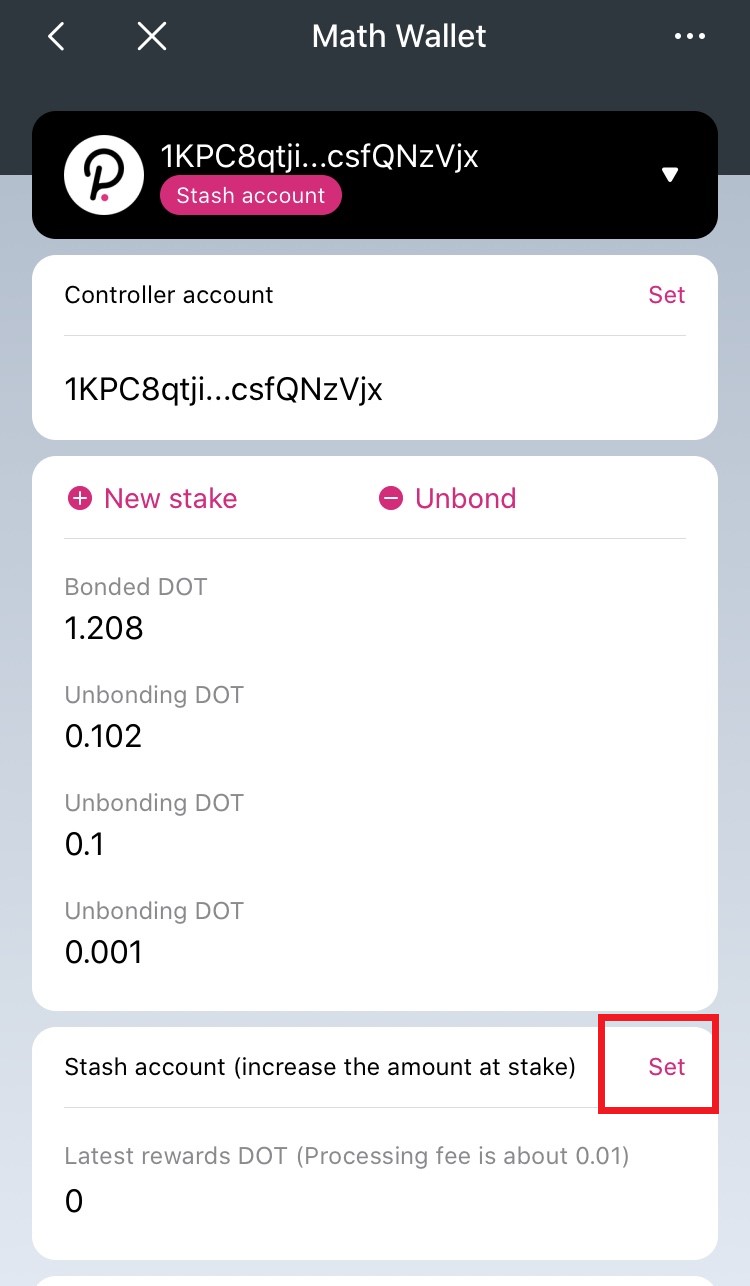750x1286 pixels.
Task: Add a new stake
Action: 152,498
